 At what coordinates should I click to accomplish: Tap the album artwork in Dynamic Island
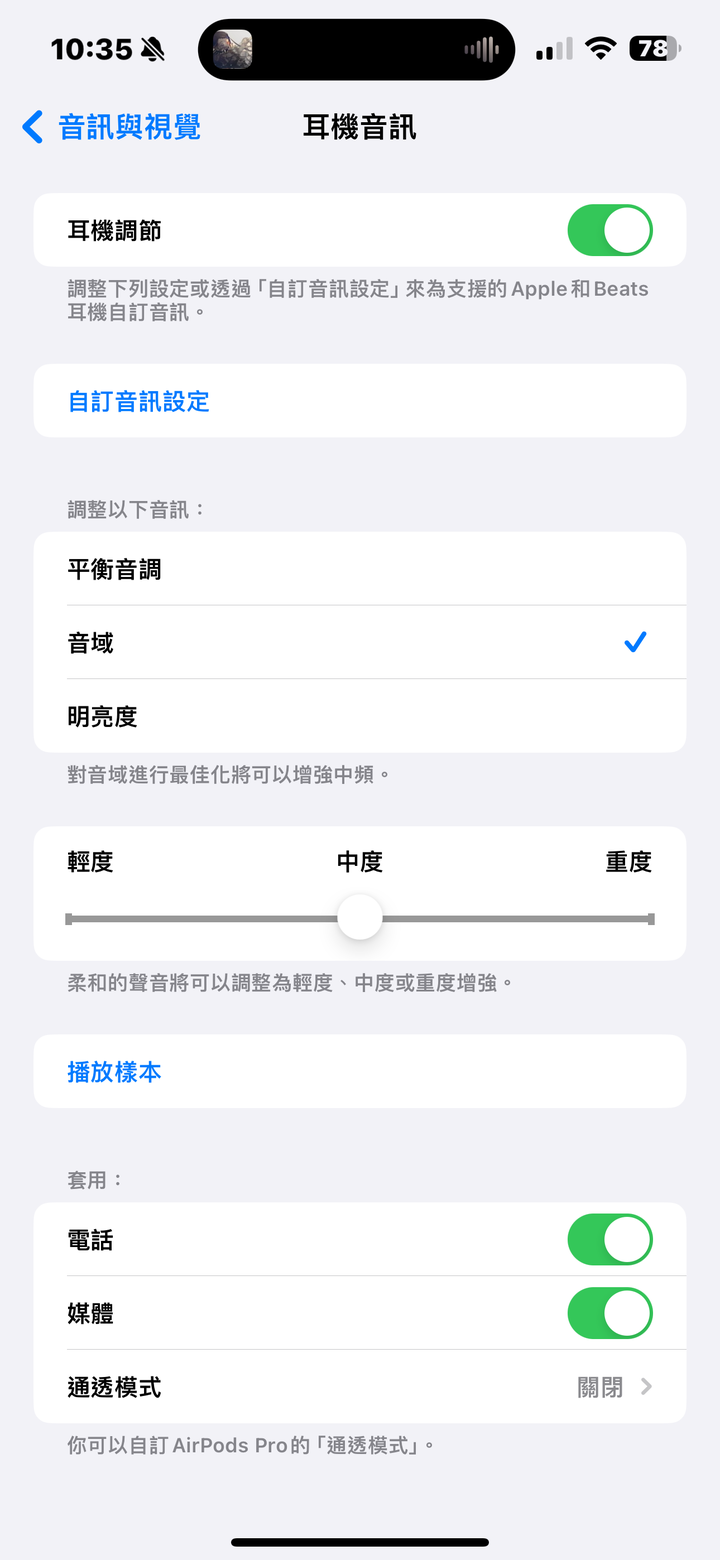coord(233,48)
